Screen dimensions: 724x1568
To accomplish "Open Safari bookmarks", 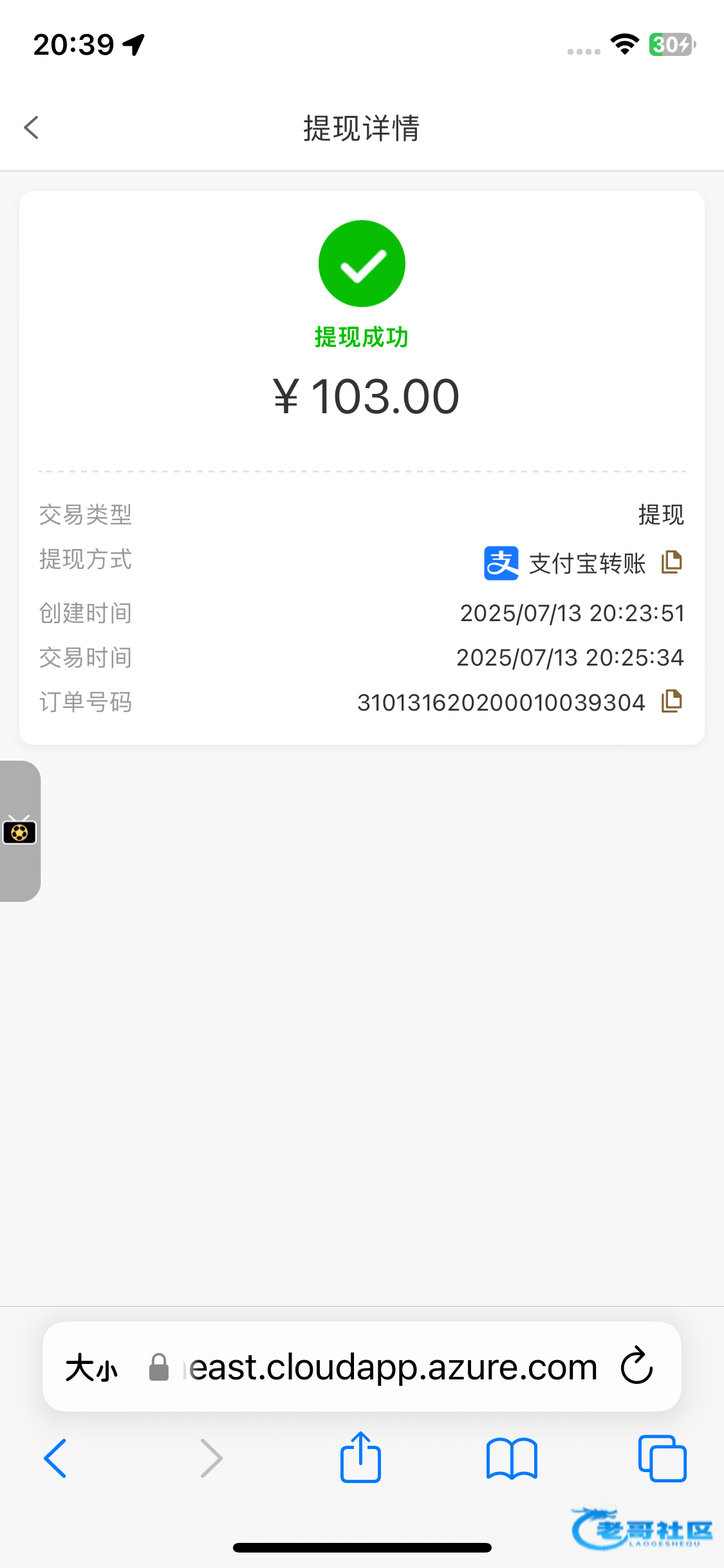I will tap(512, 1459).
